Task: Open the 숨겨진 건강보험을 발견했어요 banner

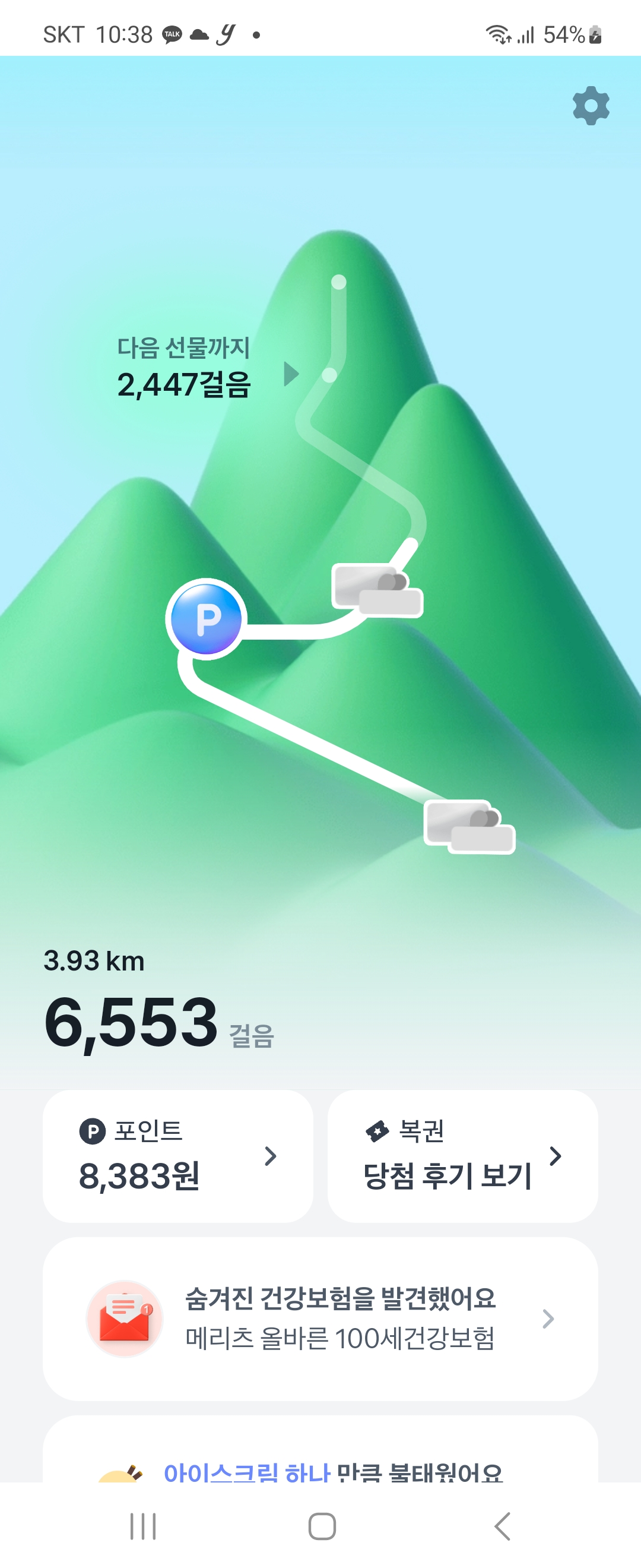Action: [x=320, y=1319]
